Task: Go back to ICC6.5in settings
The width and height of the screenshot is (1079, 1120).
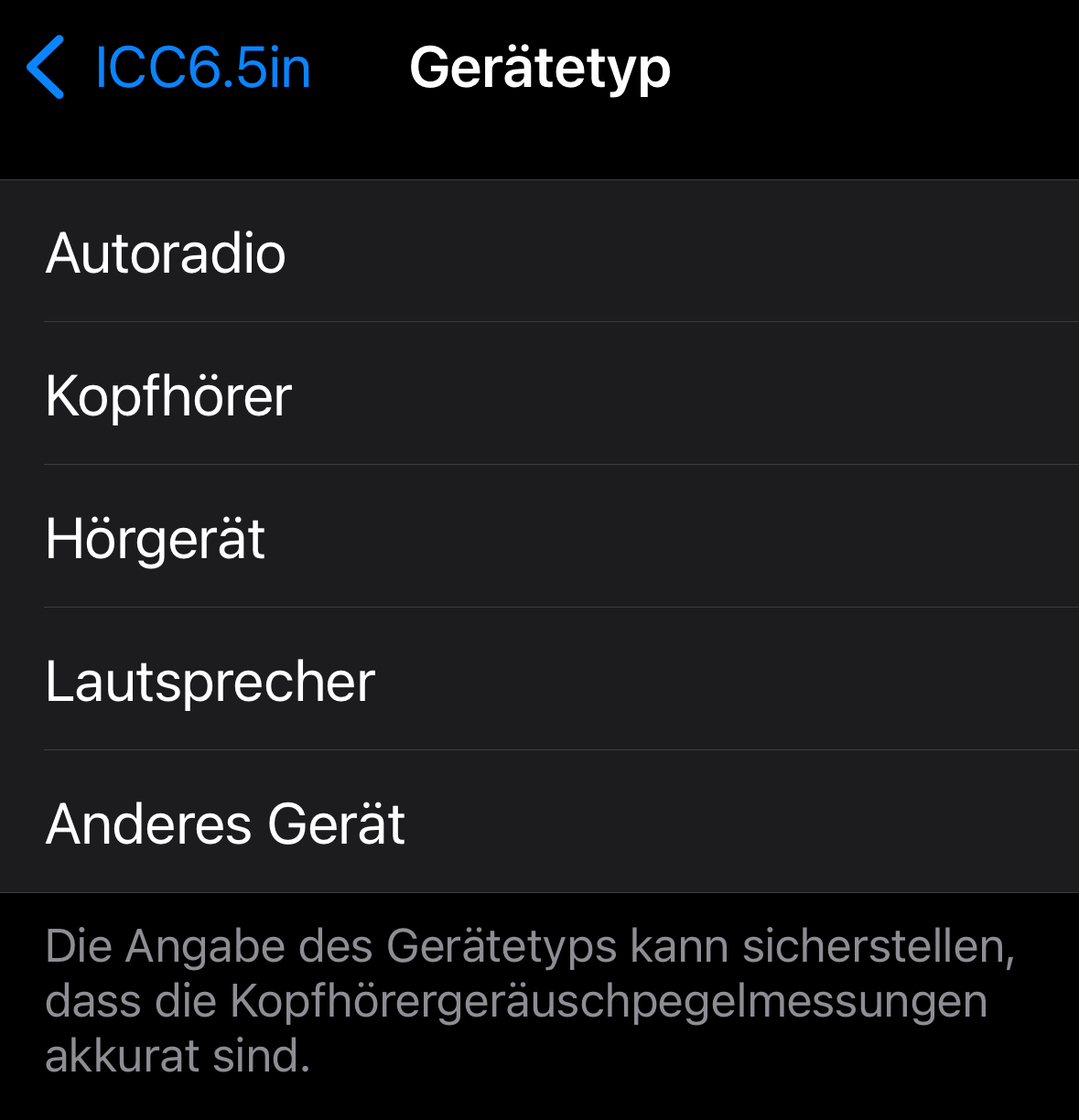Action: [x=169, y=68]
